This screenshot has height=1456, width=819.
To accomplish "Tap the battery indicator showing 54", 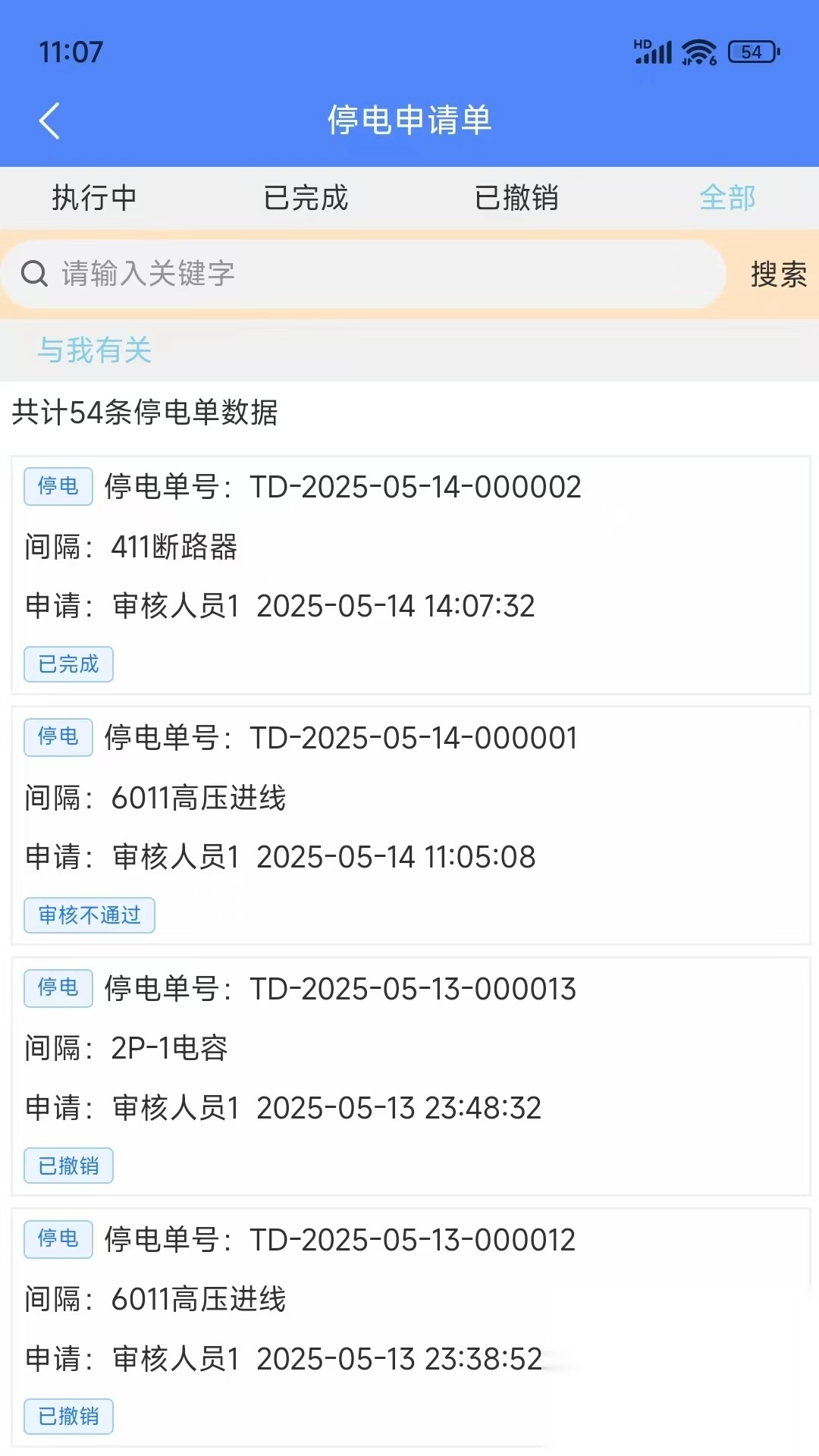I will pyautogui.click(x=753, y=52).
